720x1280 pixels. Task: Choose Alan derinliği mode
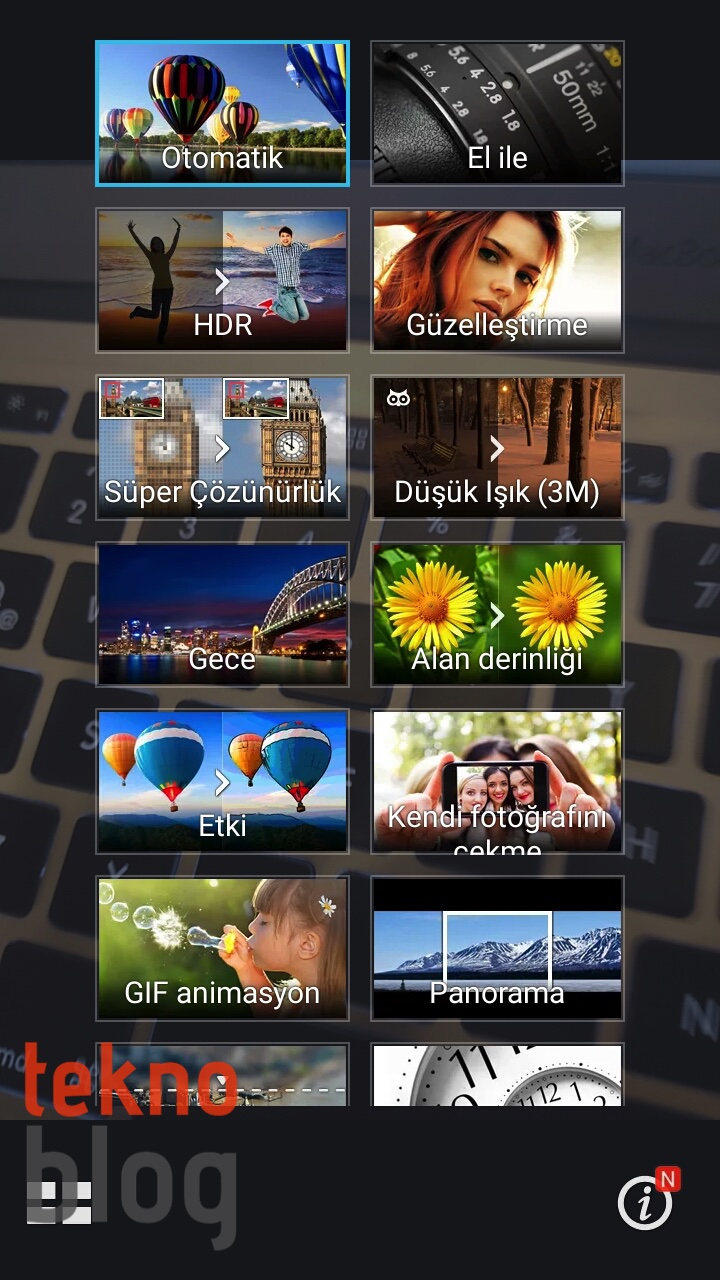coord(497,614)
